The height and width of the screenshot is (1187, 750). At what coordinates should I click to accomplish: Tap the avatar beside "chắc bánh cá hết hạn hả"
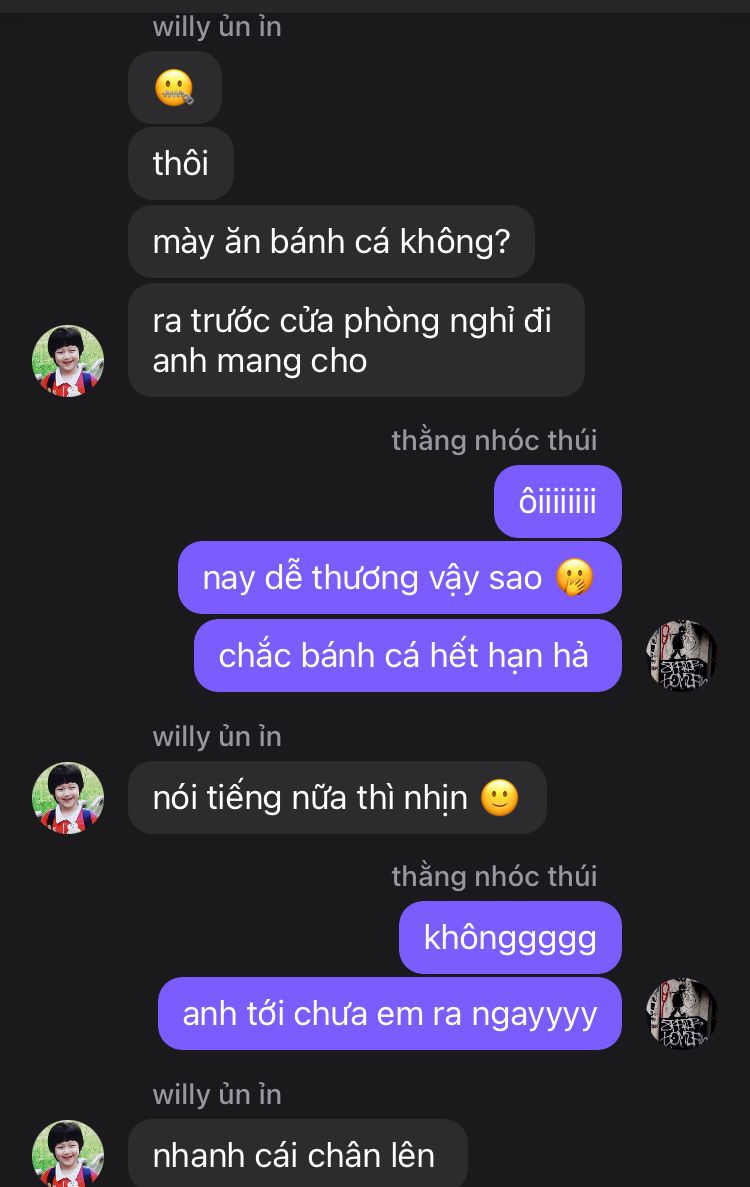coord(682,656)
